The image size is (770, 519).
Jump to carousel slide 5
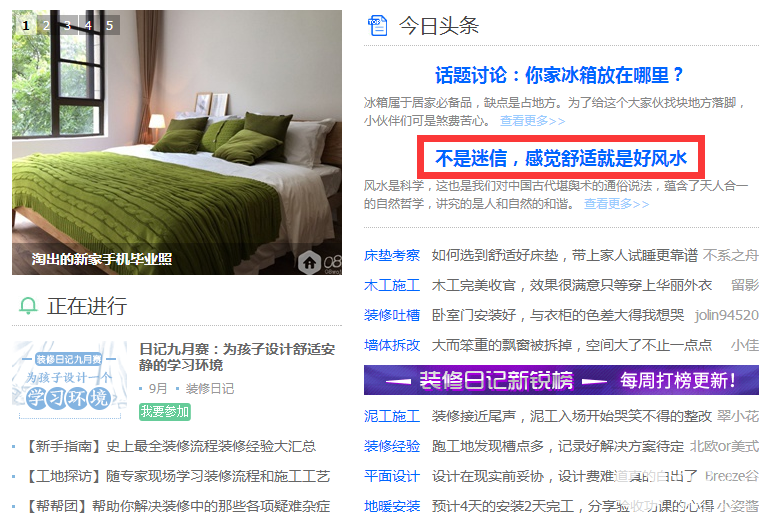[109, 25]
